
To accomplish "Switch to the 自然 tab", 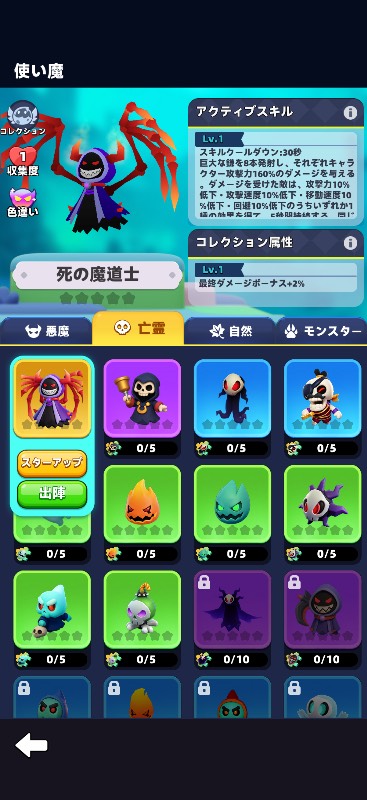I will pos(230,331).
